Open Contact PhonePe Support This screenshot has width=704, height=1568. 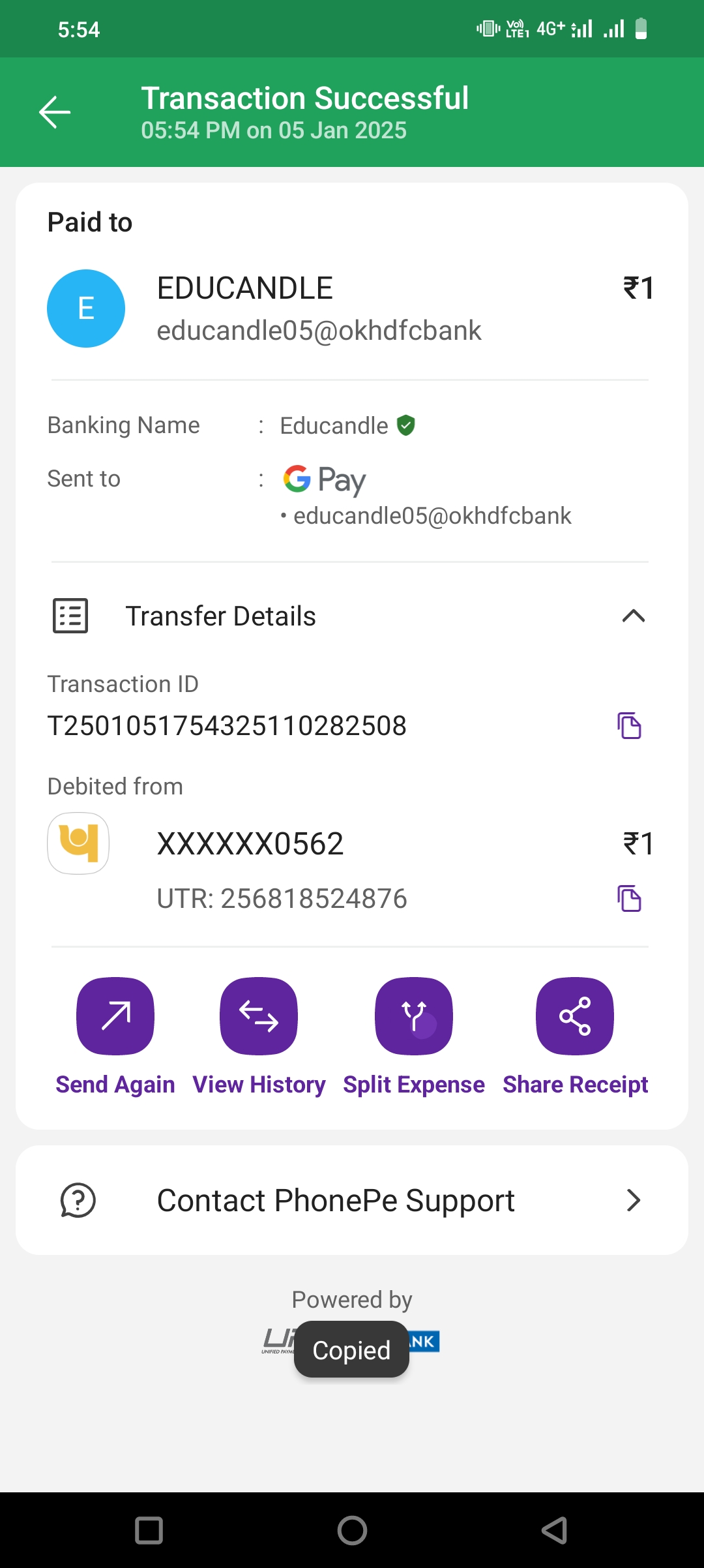point(352,1200)
